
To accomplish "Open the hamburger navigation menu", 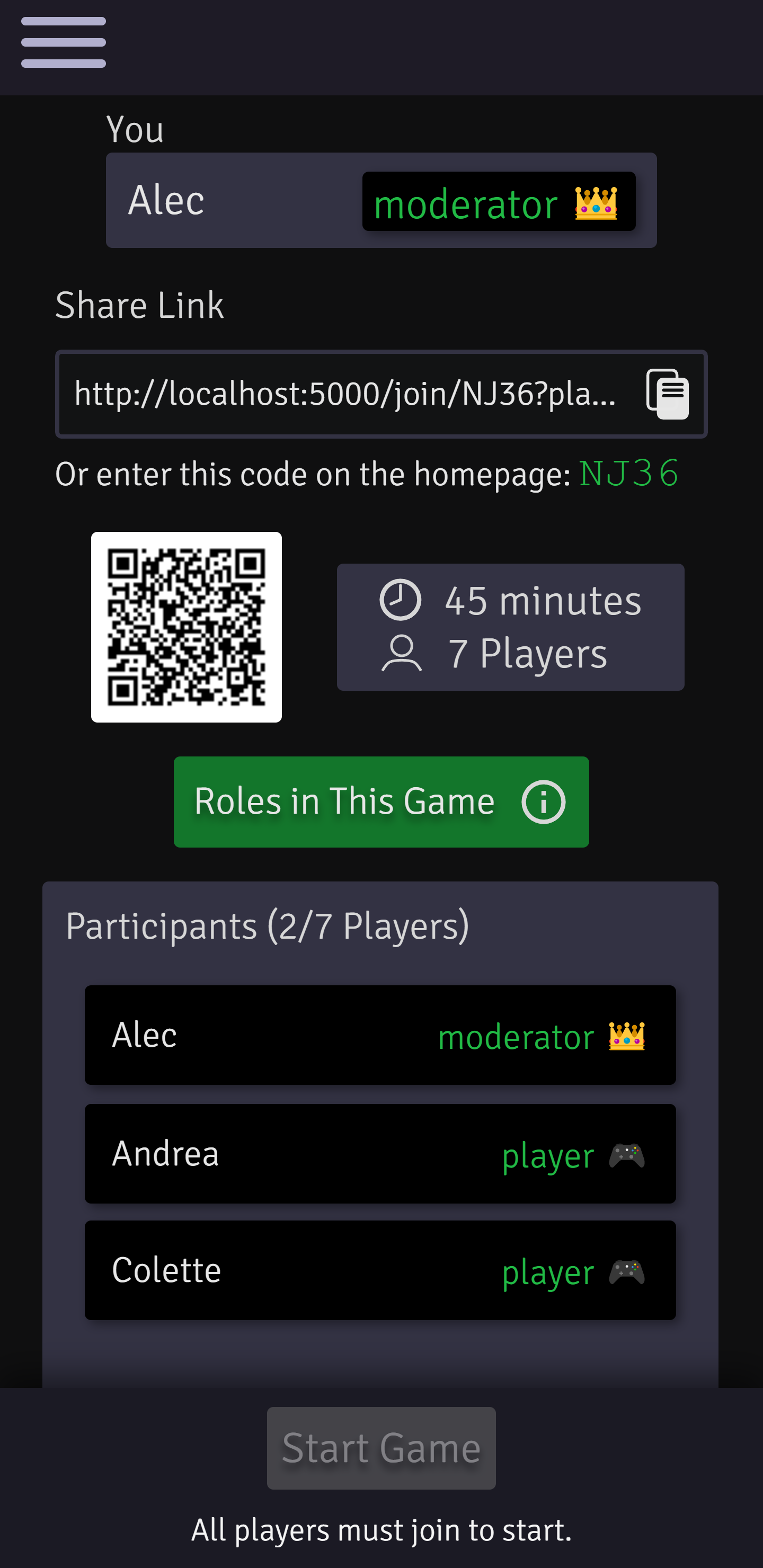I will coord(64,42).
